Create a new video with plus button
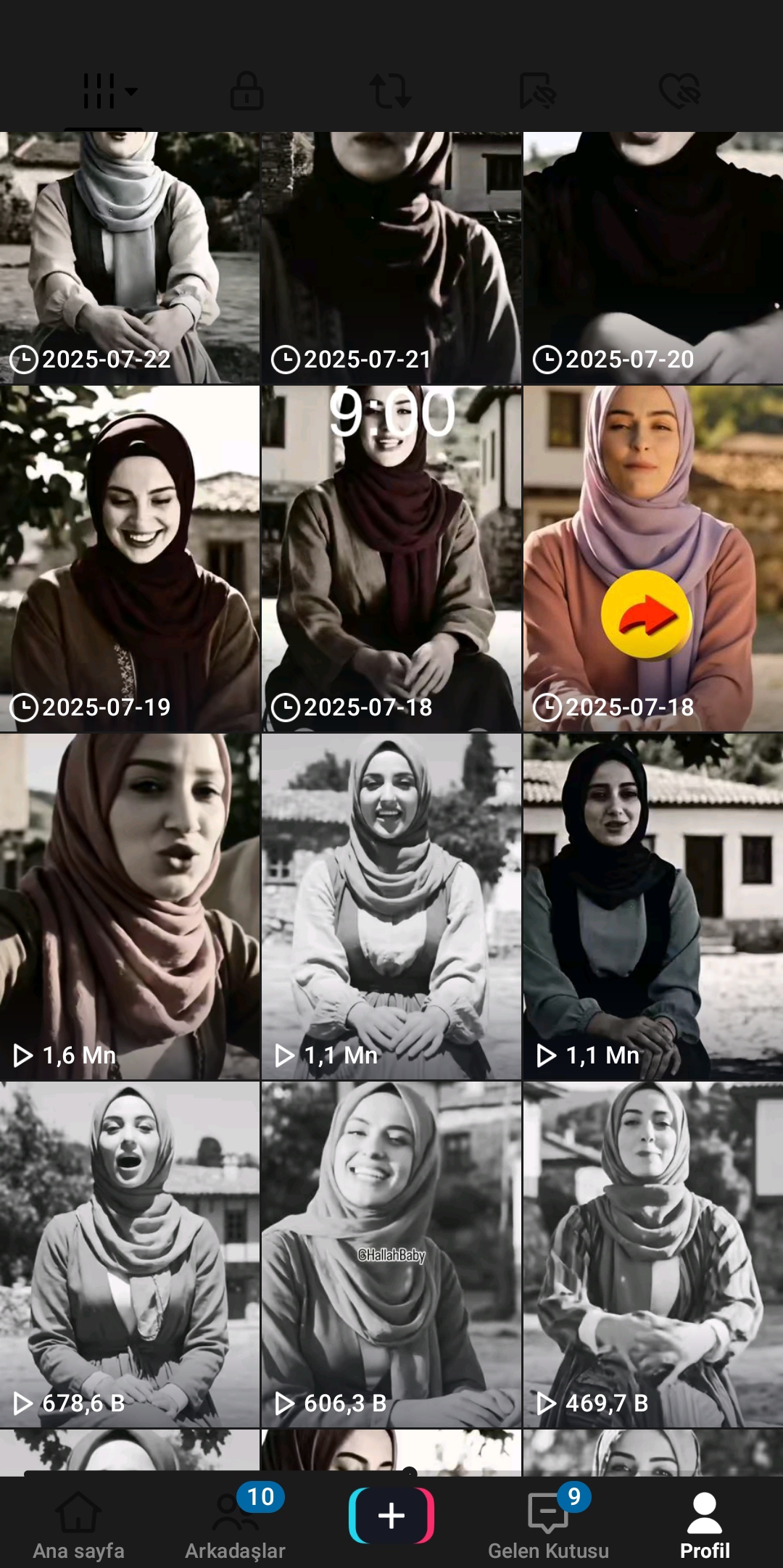Screen dimensions: 783x1568 (x=391, y=1515)
